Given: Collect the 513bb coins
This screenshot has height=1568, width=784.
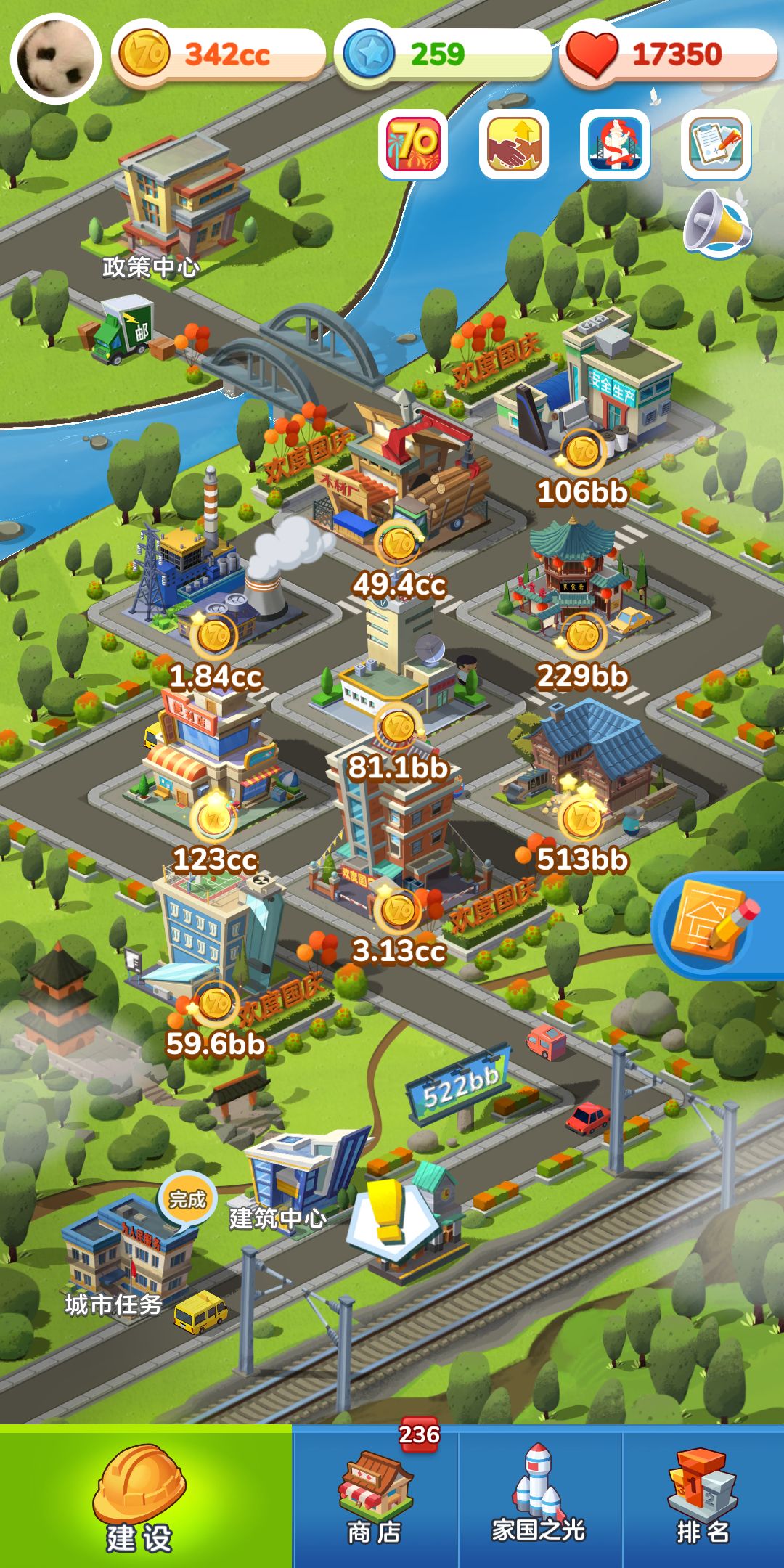Looking at the screenshot, I should (582, 819).
